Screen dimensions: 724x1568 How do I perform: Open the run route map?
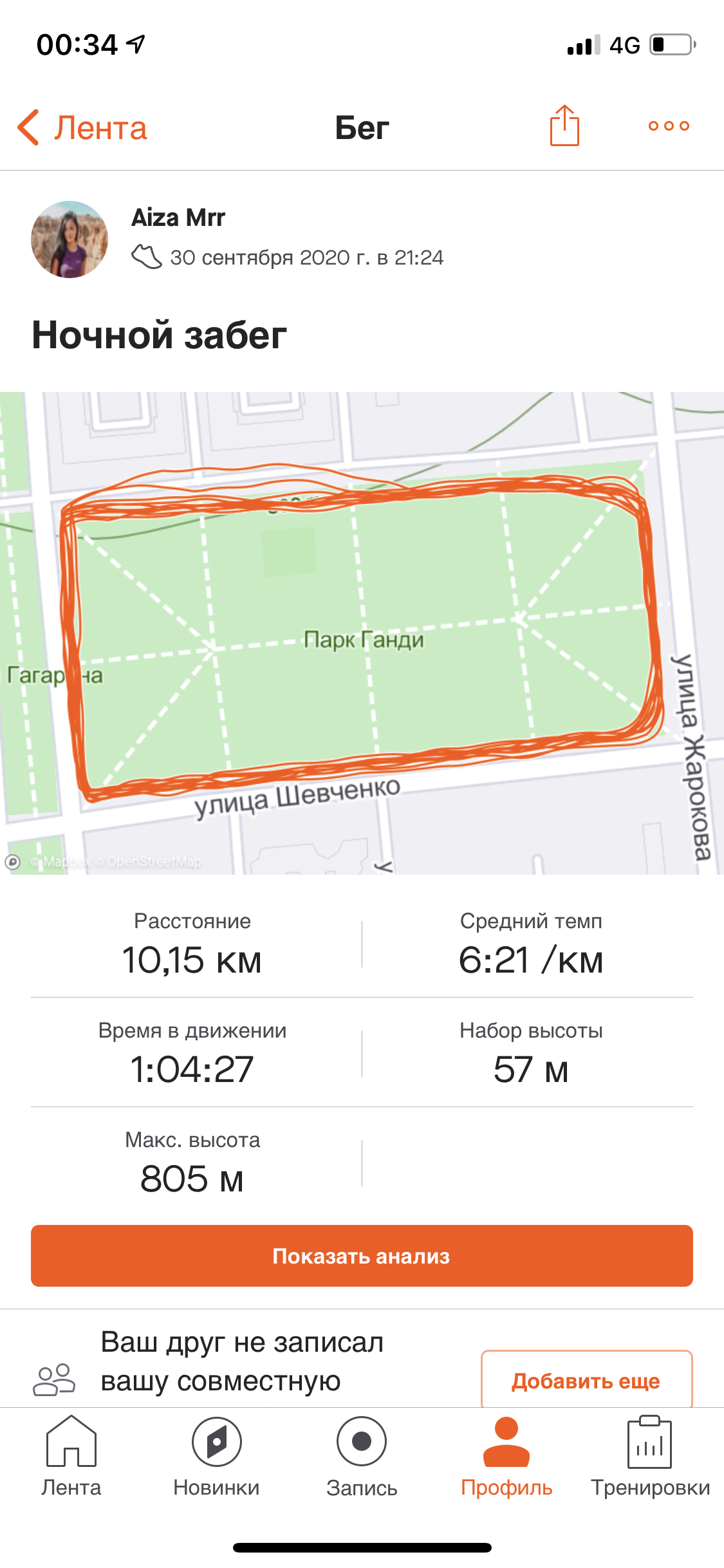tap(362, 633)
